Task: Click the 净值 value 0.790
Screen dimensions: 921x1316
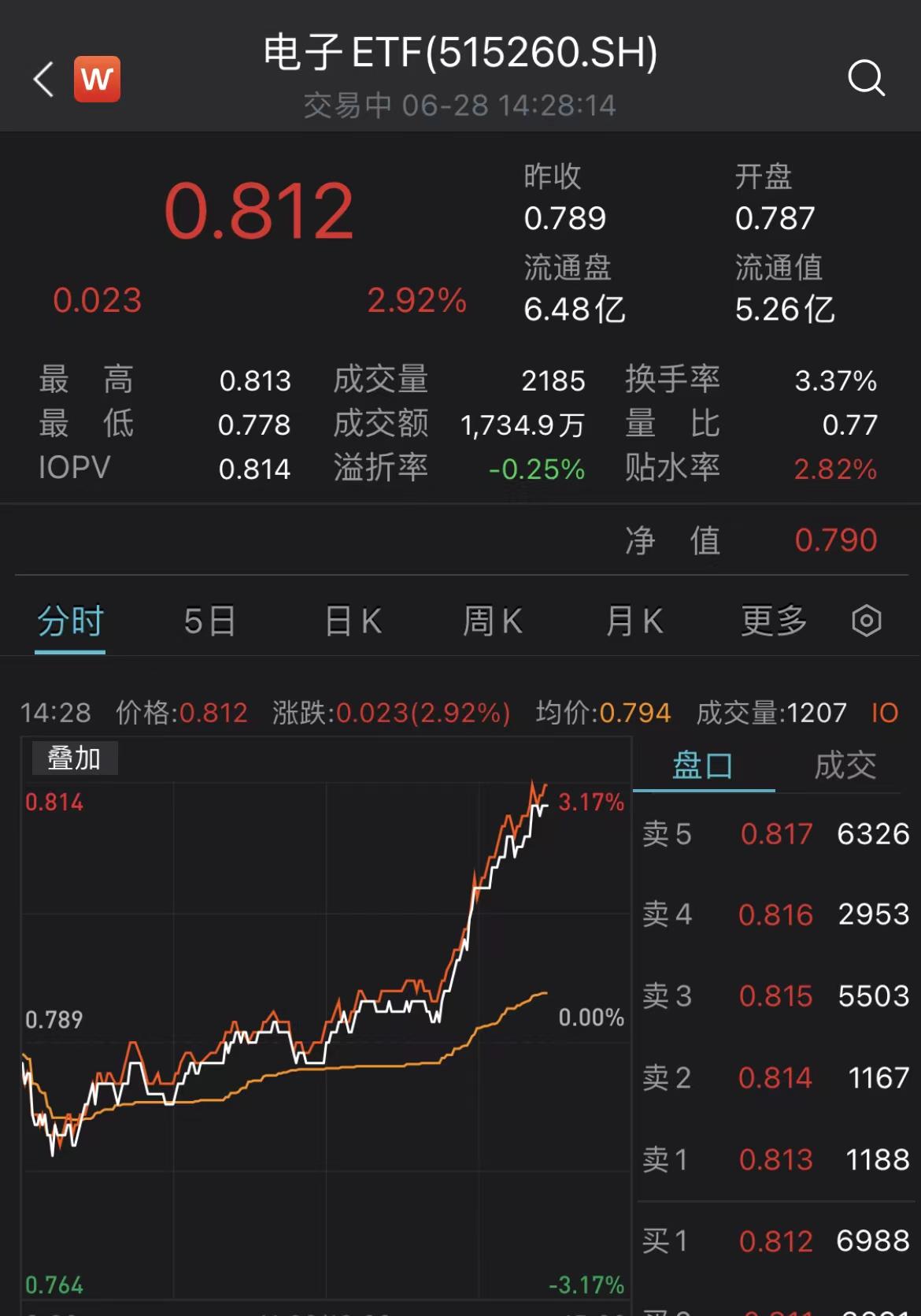Action: pyautogui.click(x=837, y=539)
